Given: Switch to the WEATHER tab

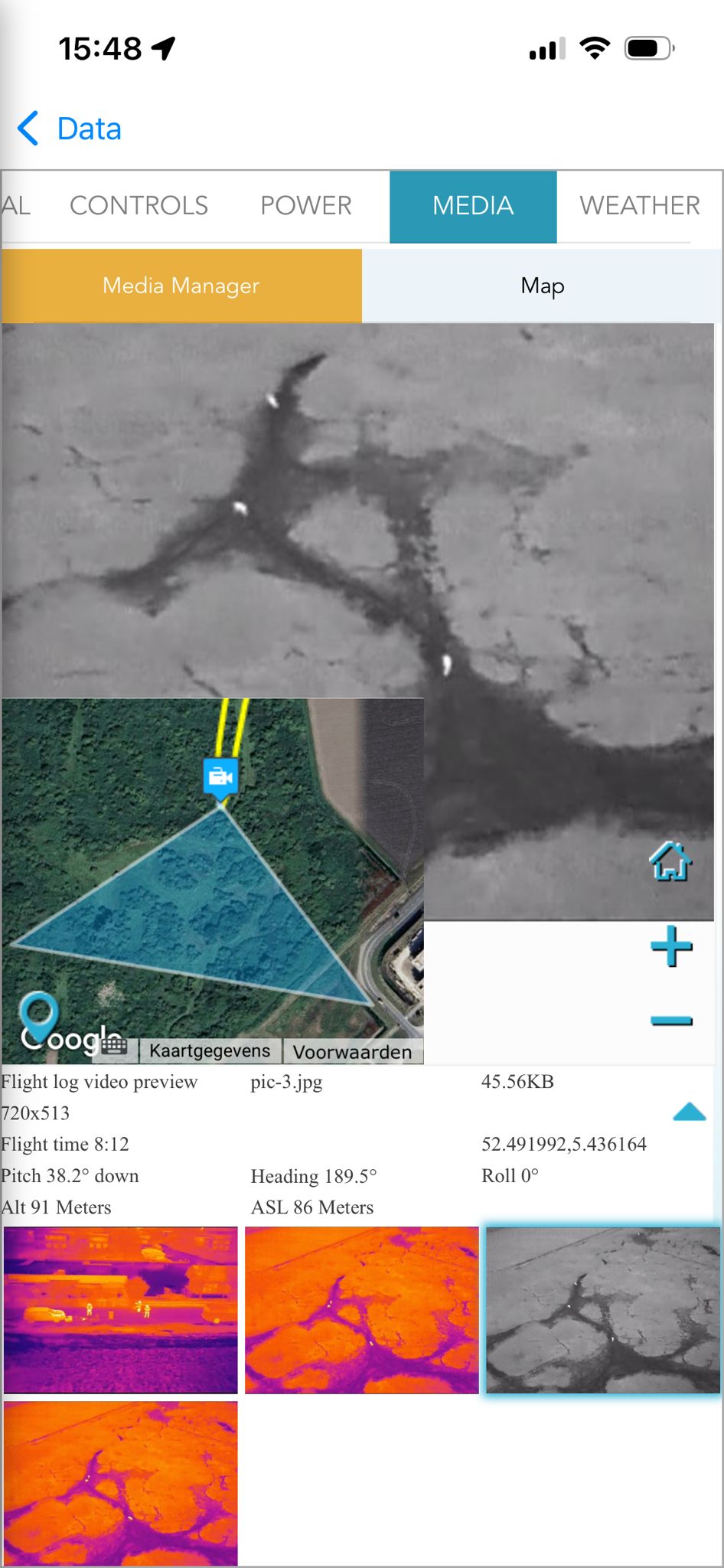Looking at the screenshot, I should 639,205.
